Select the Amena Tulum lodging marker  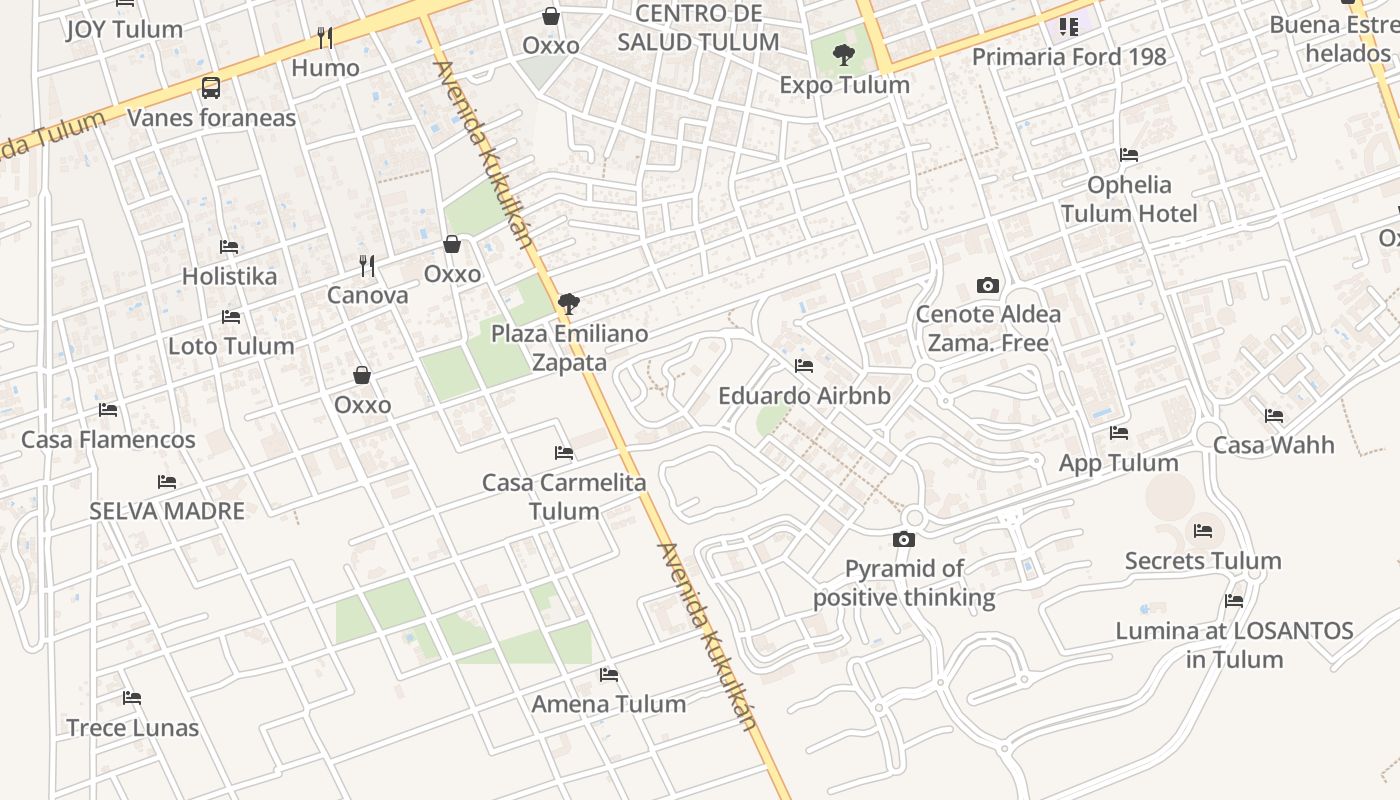tap(609, 675)
